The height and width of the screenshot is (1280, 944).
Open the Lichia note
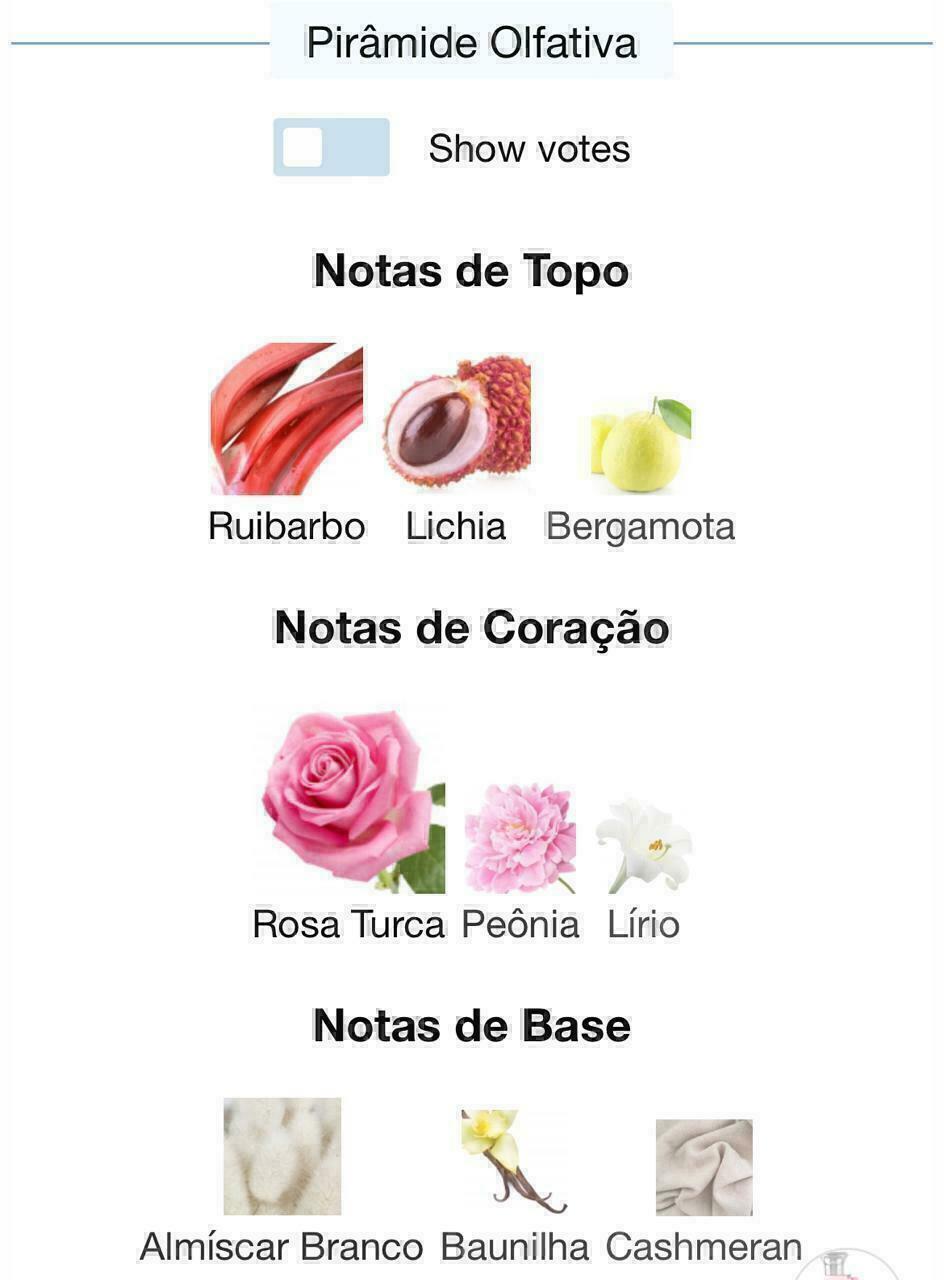[x=457, y=420]
